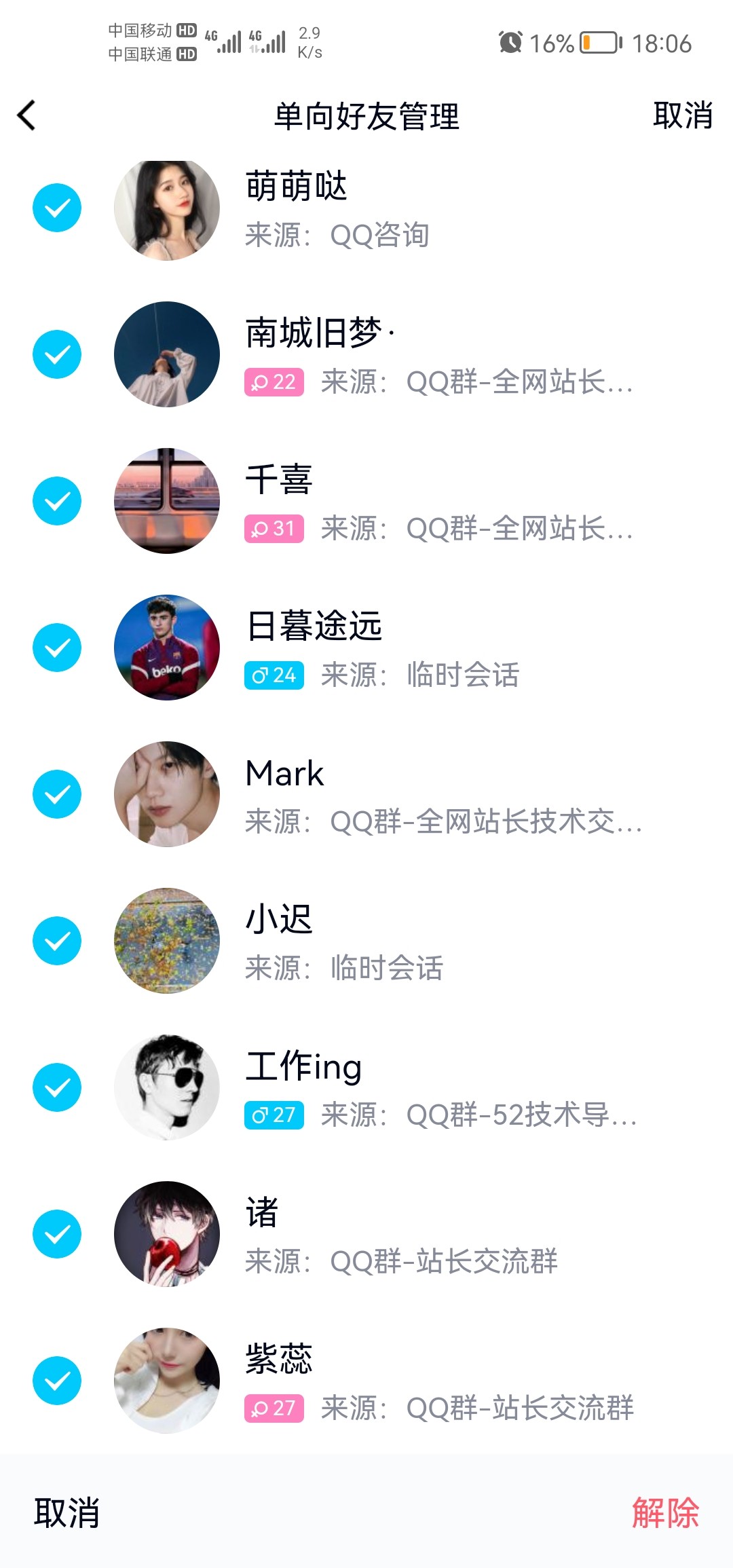This screenshot has height=1568, width=733.
Task: Deselect 小迟 from the selection
Action: click(57, 941)
